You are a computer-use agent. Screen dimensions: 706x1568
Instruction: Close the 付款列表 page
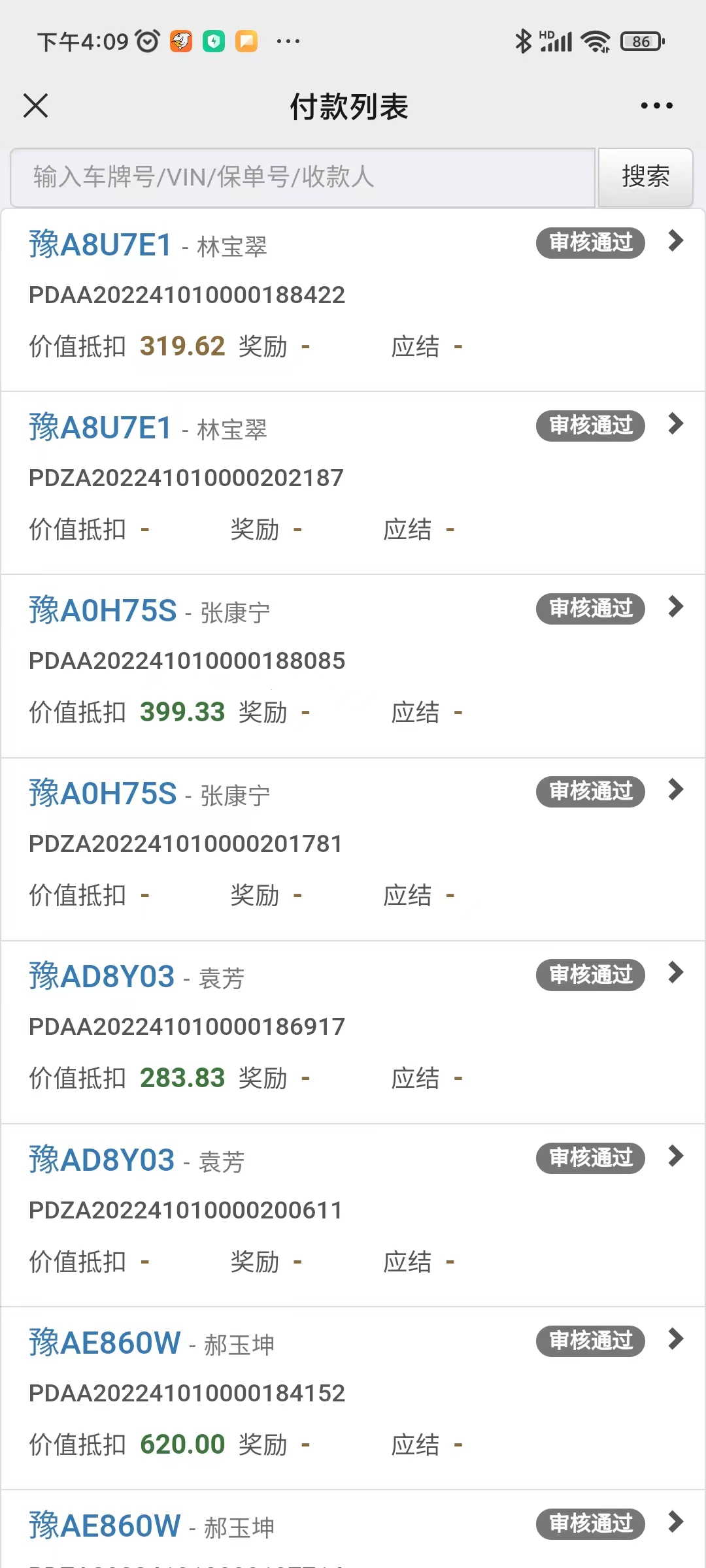(36, 105)
